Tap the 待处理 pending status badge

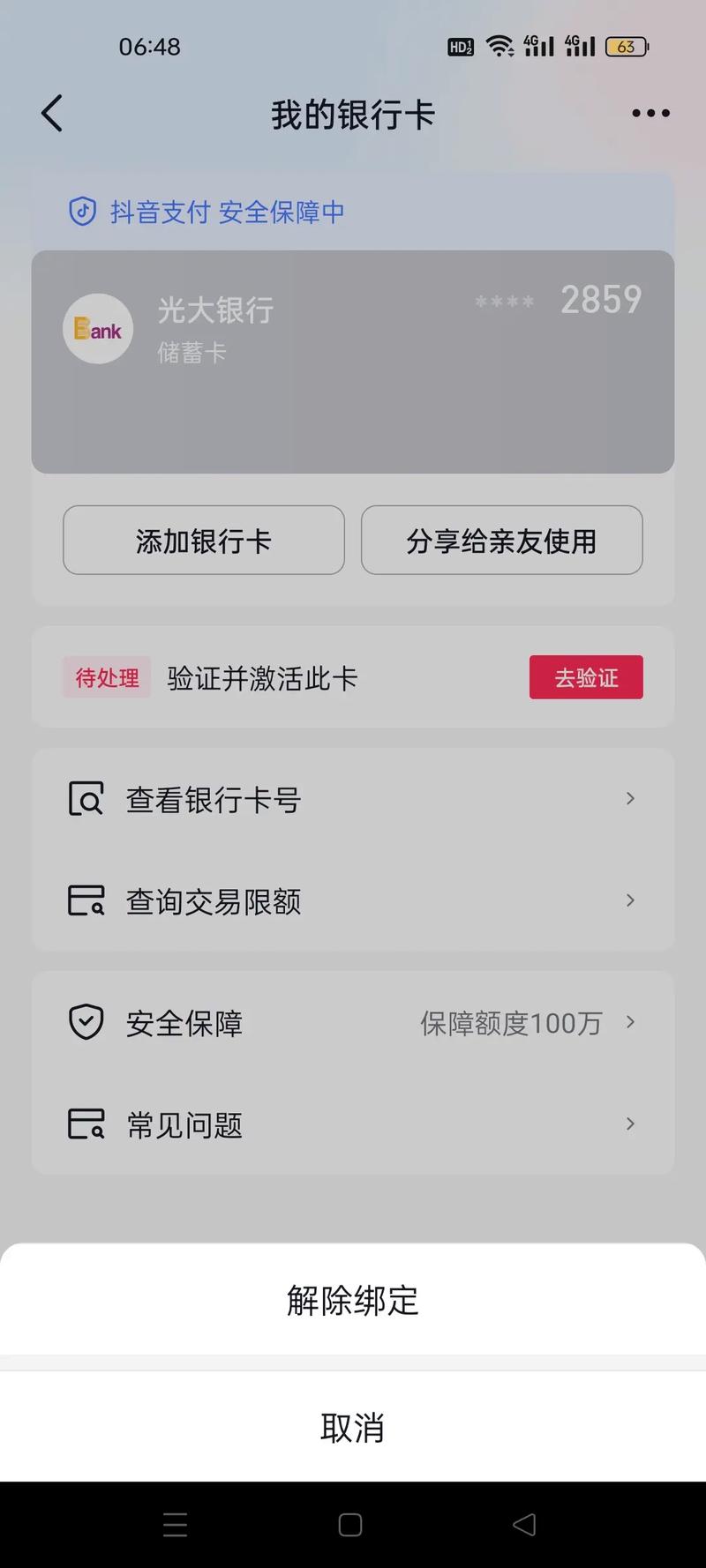click(106, 677)
